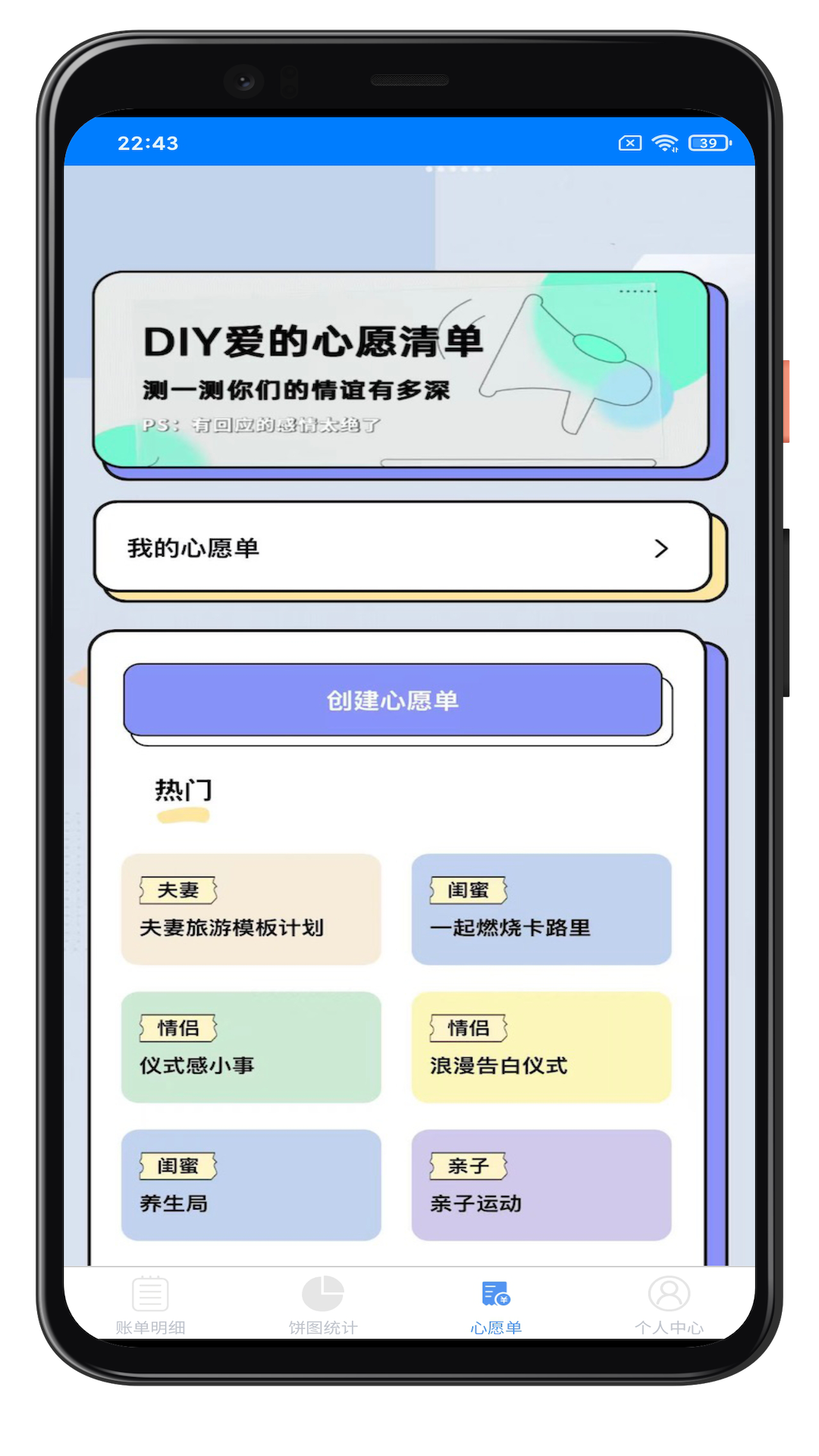Open the DIY爱的心愿清单 banner

(402, 370)
